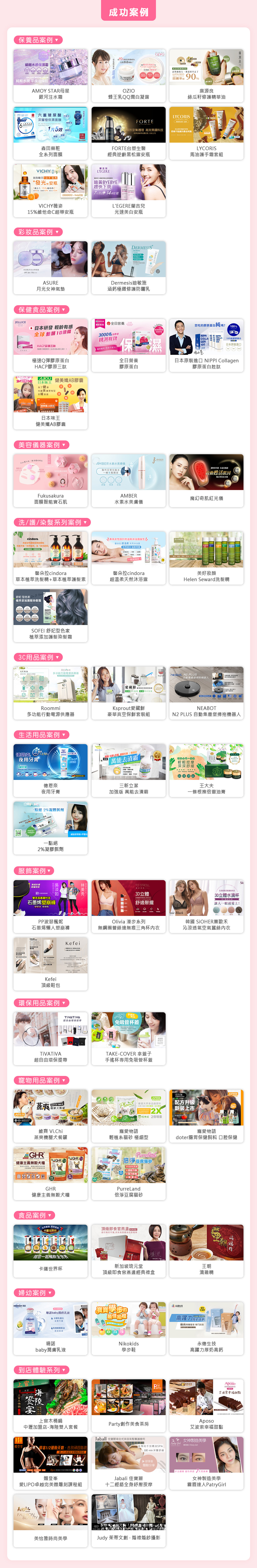The width and height of the screenshot is (257, 1568).
Task: Expand the 洗/護/染髮系列案例 section
Action: pyautogui.click(x=52, y=522)
